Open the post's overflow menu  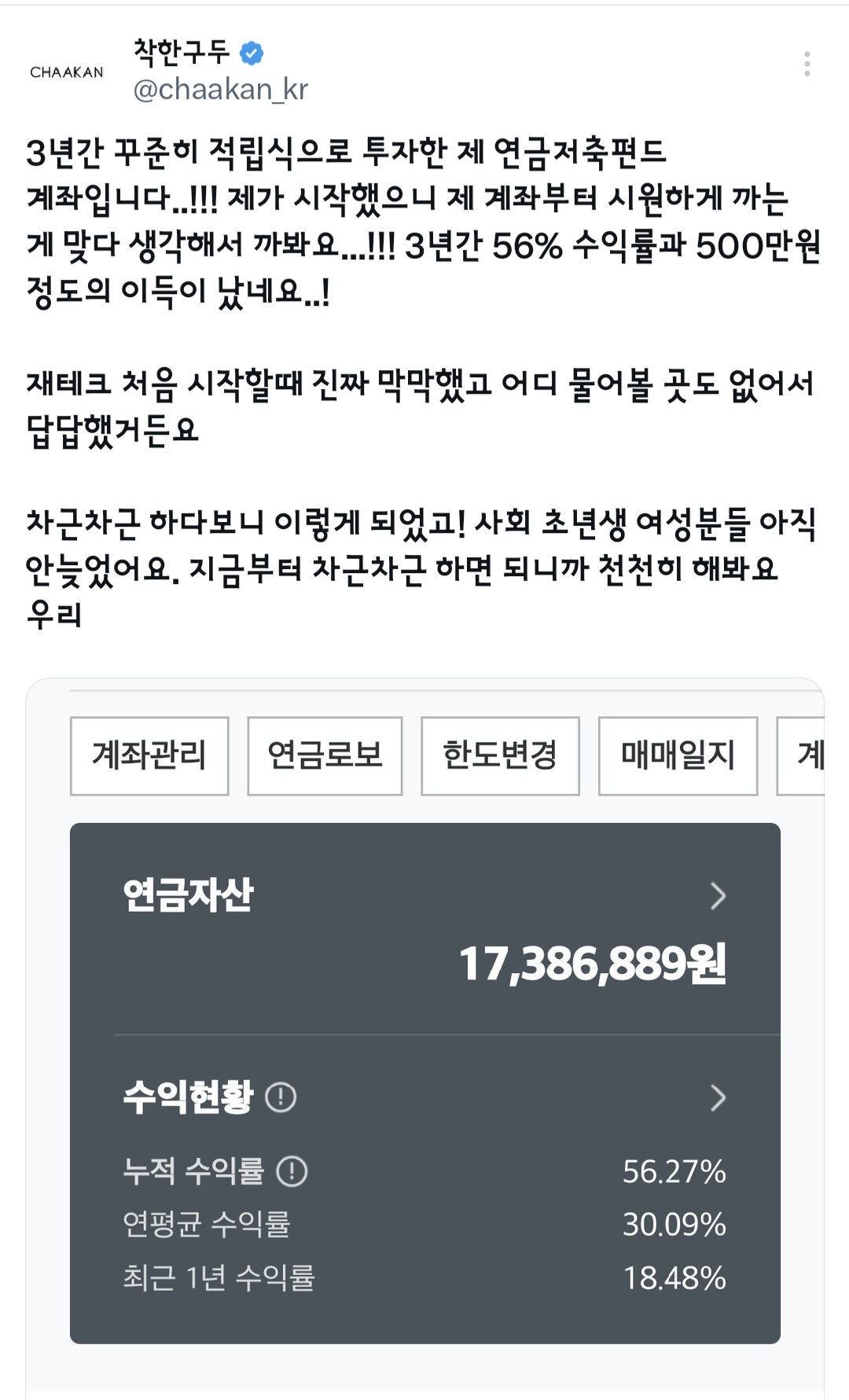coord(807,64)
